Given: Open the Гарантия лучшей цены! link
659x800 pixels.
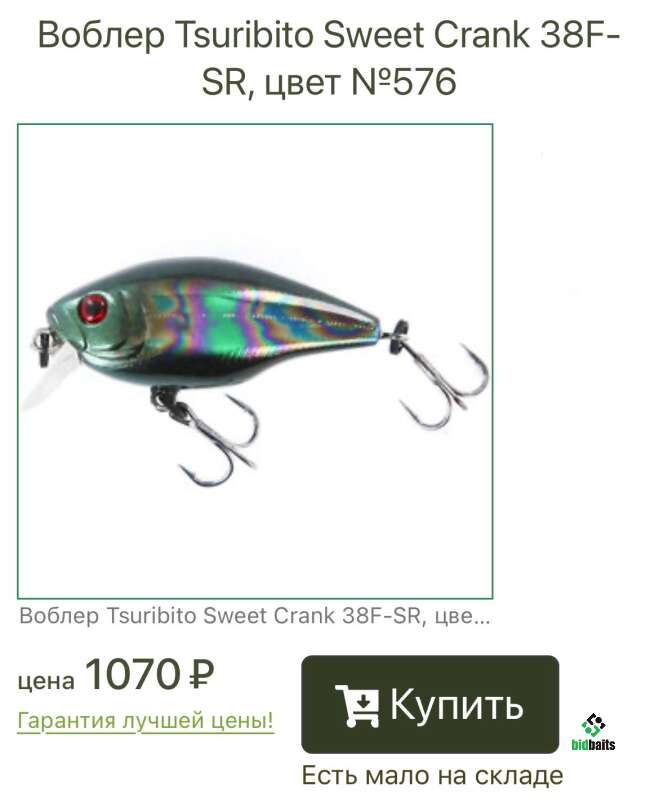Looking at the screenshot, I should point(146,720).
